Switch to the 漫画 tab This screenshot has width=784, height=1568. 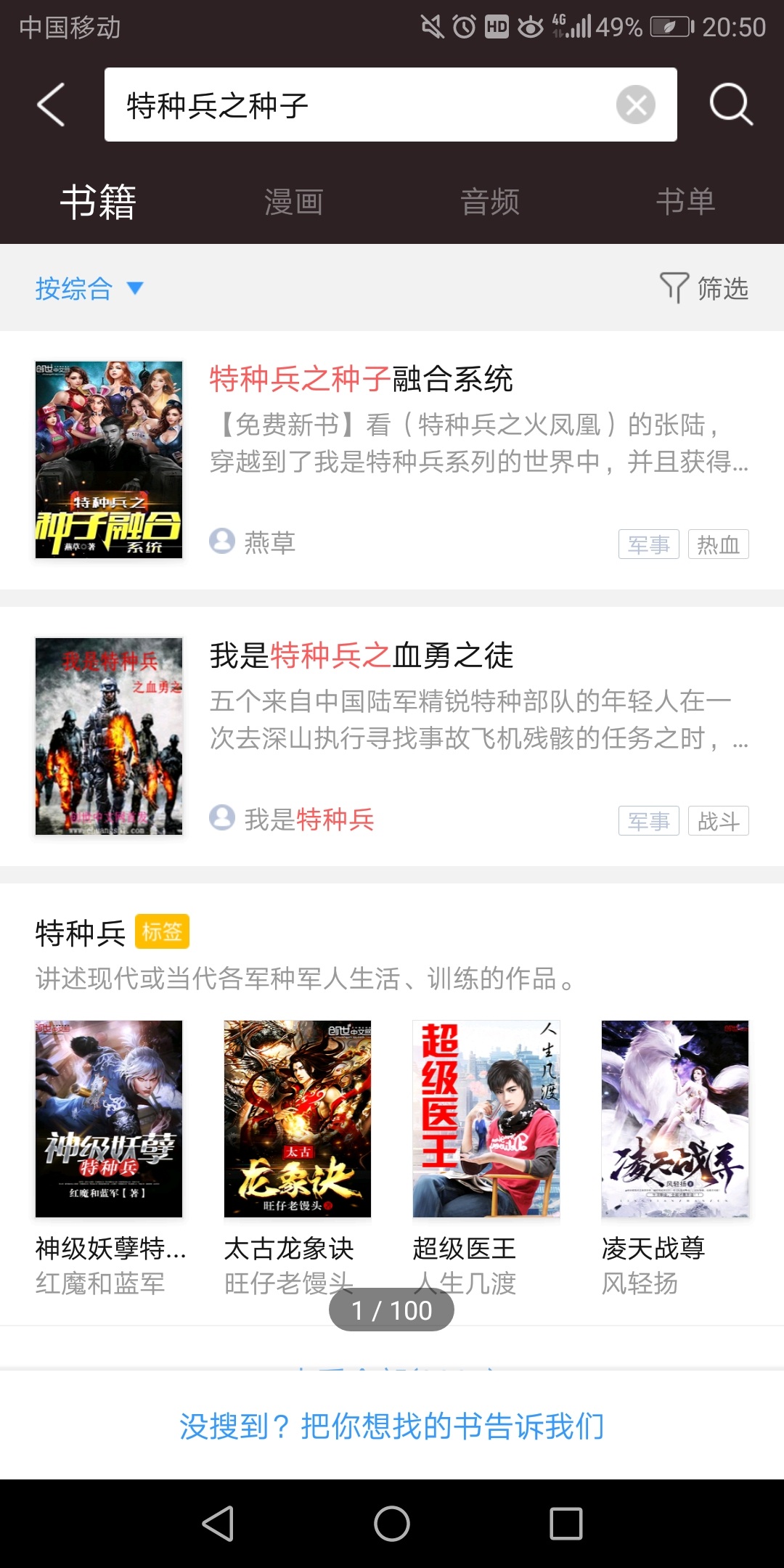tap(293, 202)
